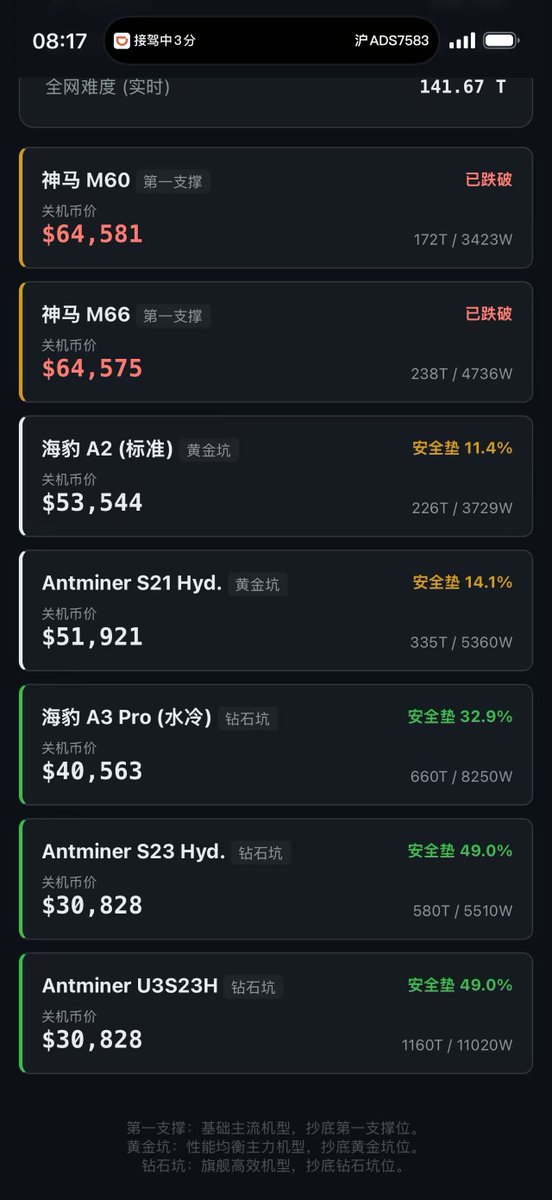View the Antminer S21 Hyd. card

(276, 610)
